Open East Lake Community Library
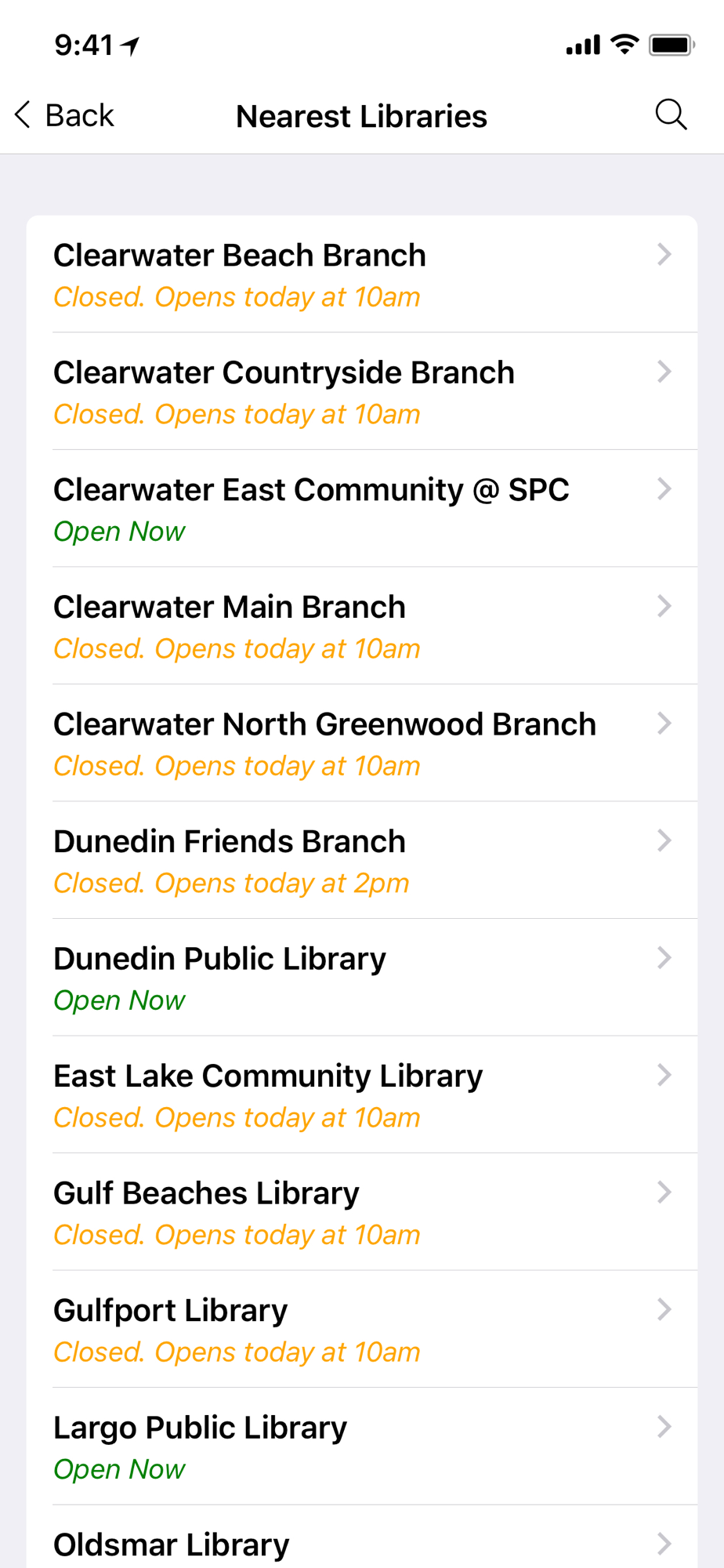 coord(362,1094)
